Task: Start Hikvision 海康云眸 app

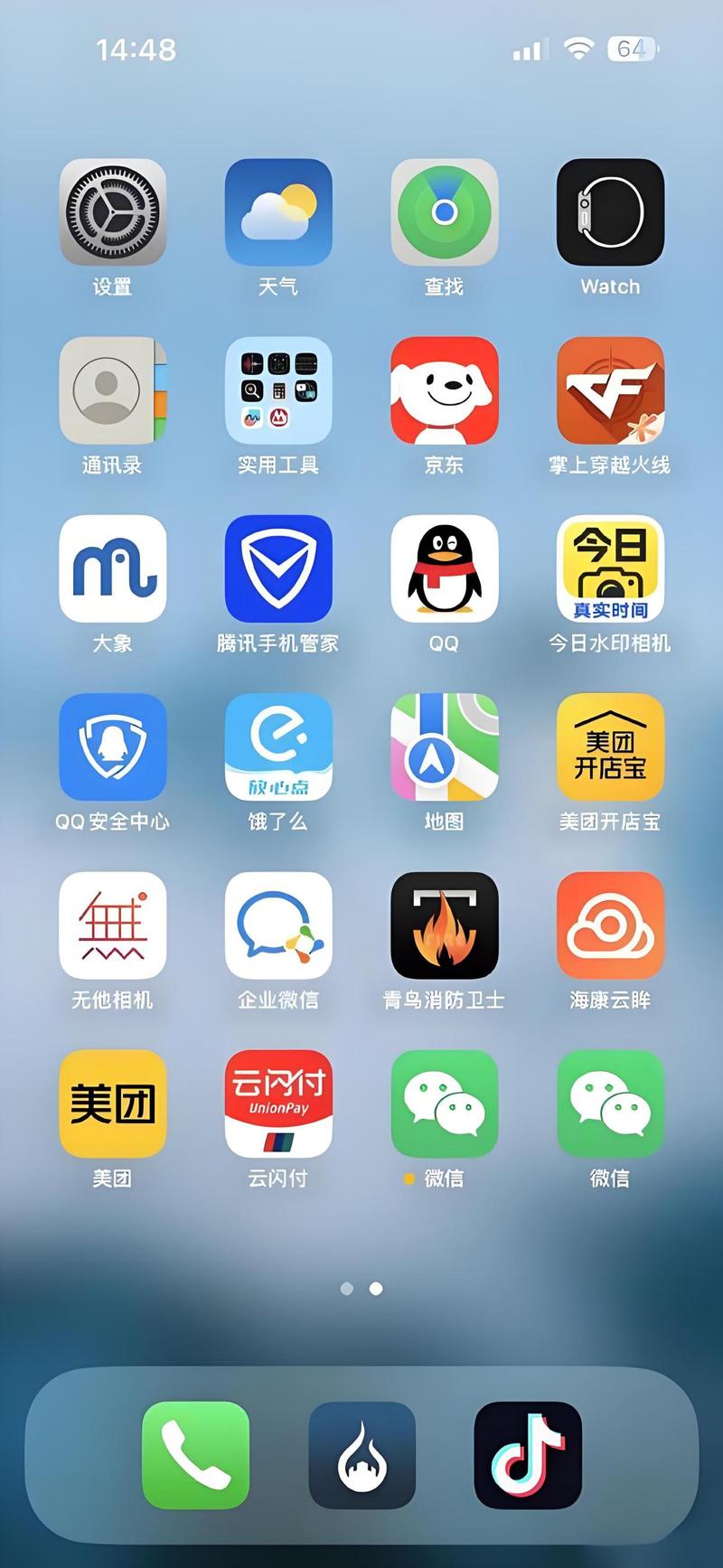Action: click(609, 926)
